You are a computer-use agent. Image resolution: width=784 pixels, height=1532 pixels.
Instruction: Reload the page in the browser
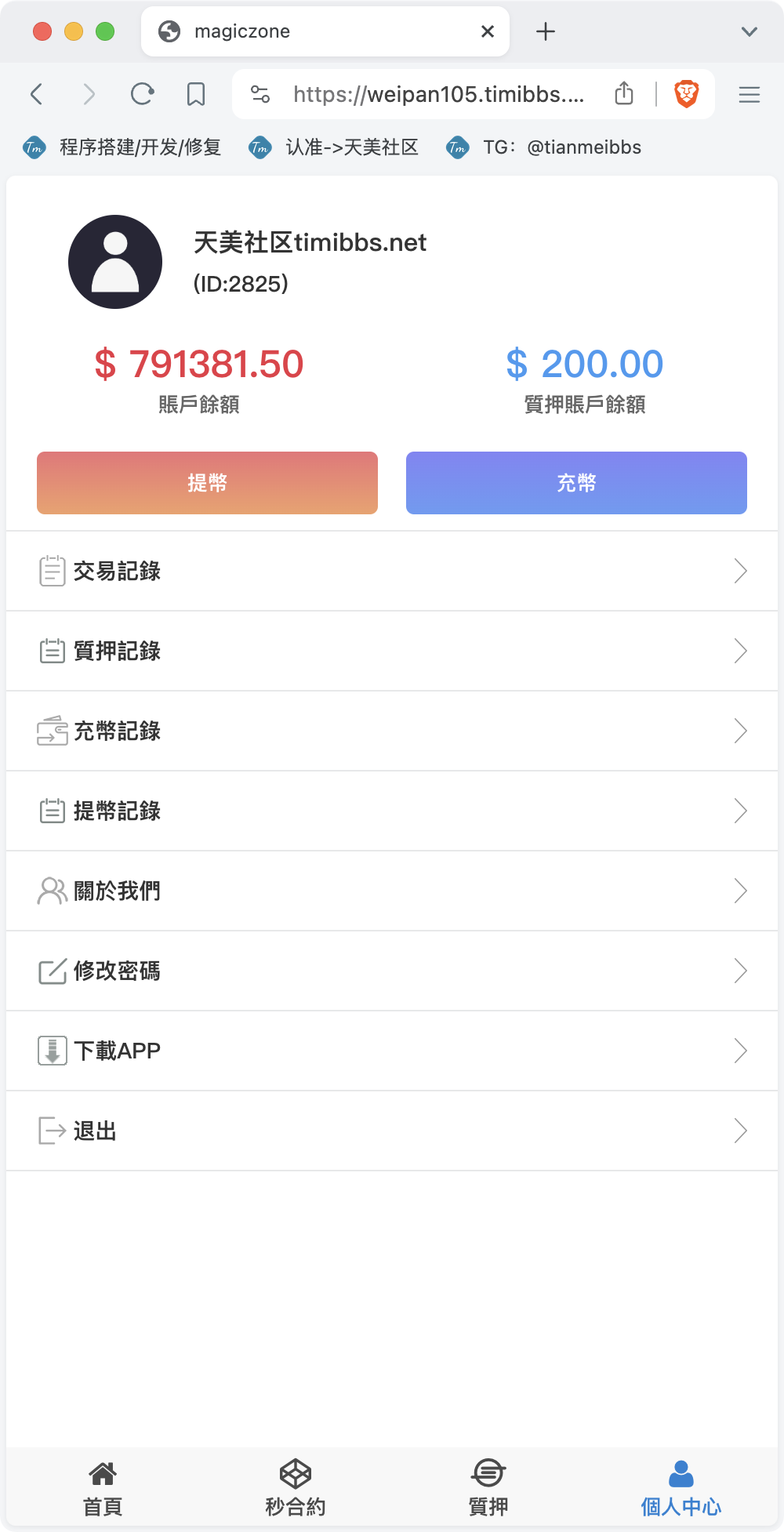click(142, 94)
